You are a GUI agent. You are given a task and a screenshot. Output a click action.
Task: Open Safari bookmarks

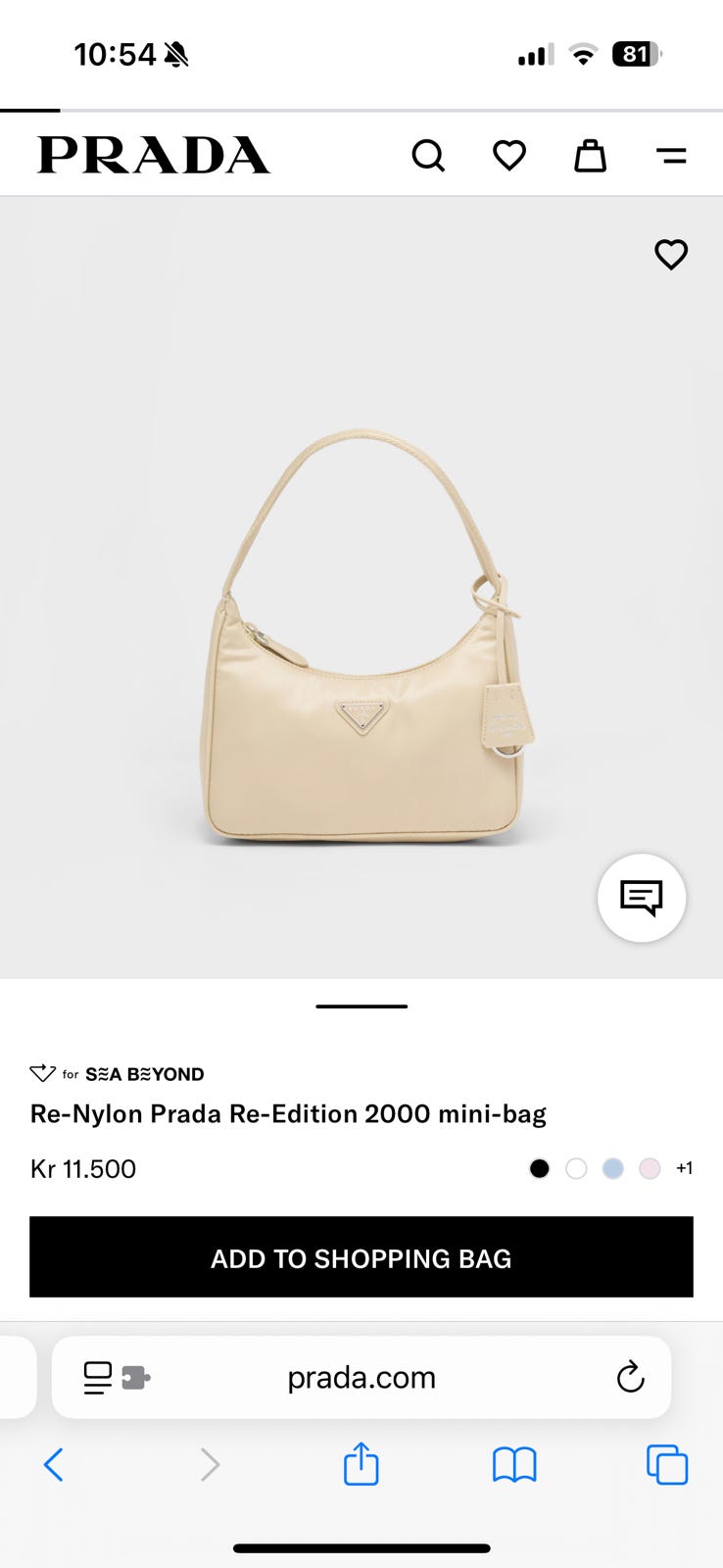pos(514,1465)
